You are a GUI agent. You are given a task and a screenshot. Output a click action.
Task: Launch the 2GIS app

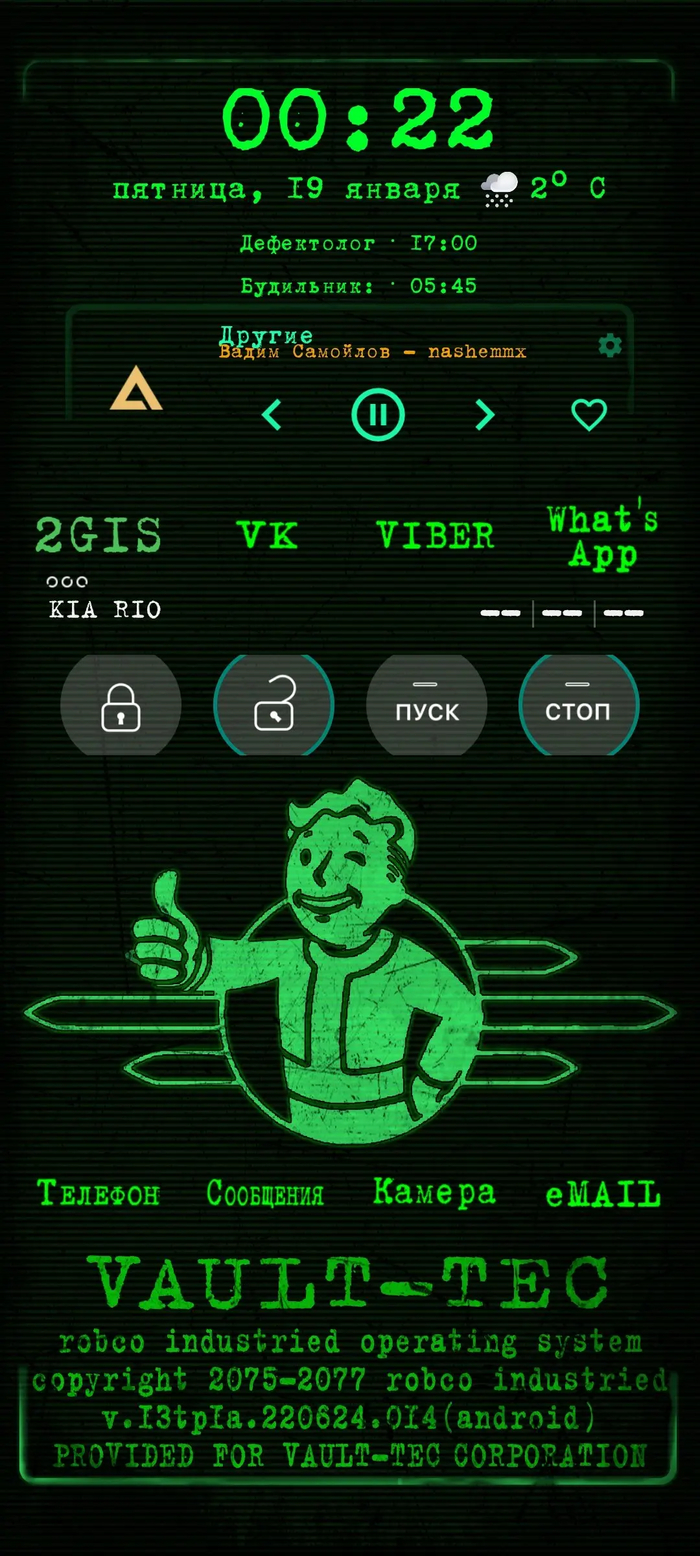point(98,536)
